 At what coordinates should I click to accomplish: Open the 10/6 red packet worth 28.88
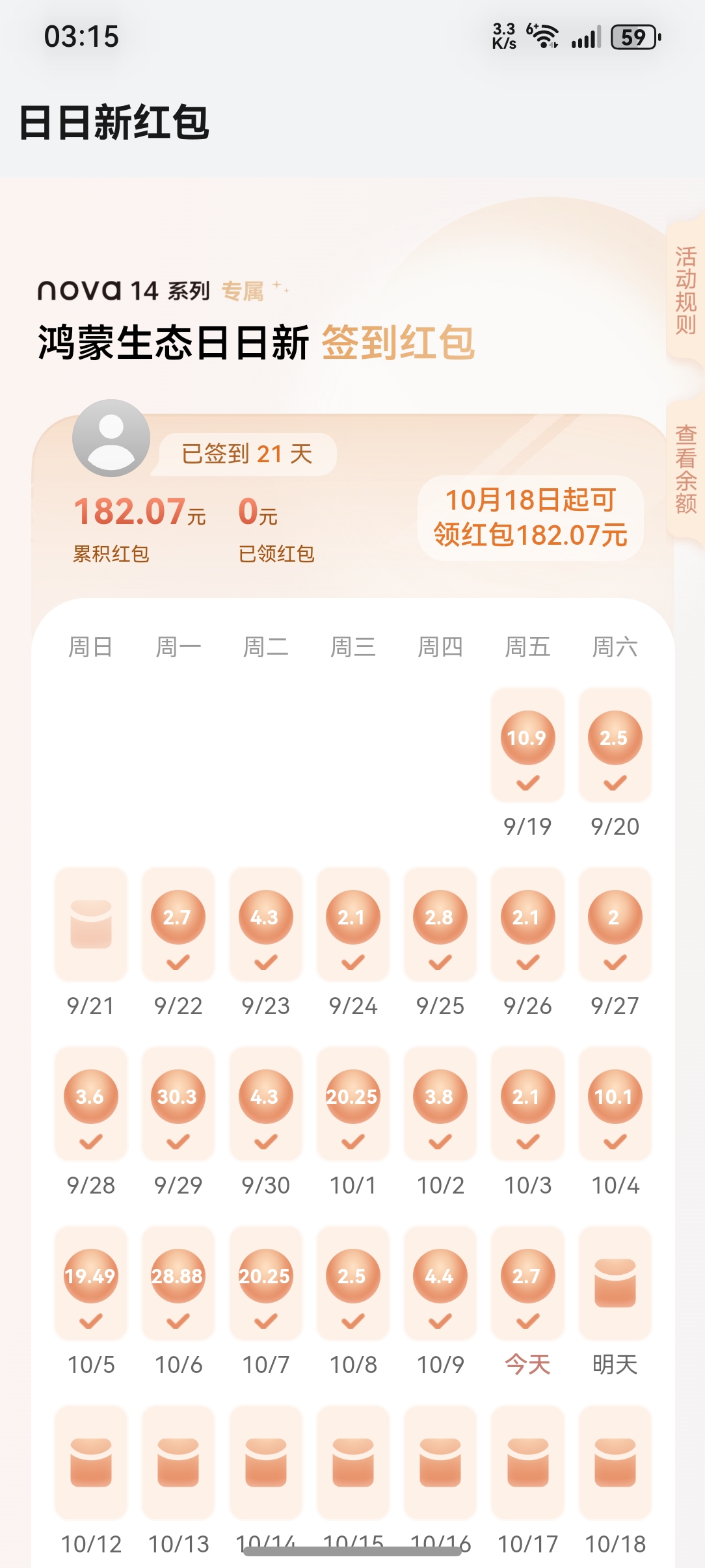click(178, 1283)
